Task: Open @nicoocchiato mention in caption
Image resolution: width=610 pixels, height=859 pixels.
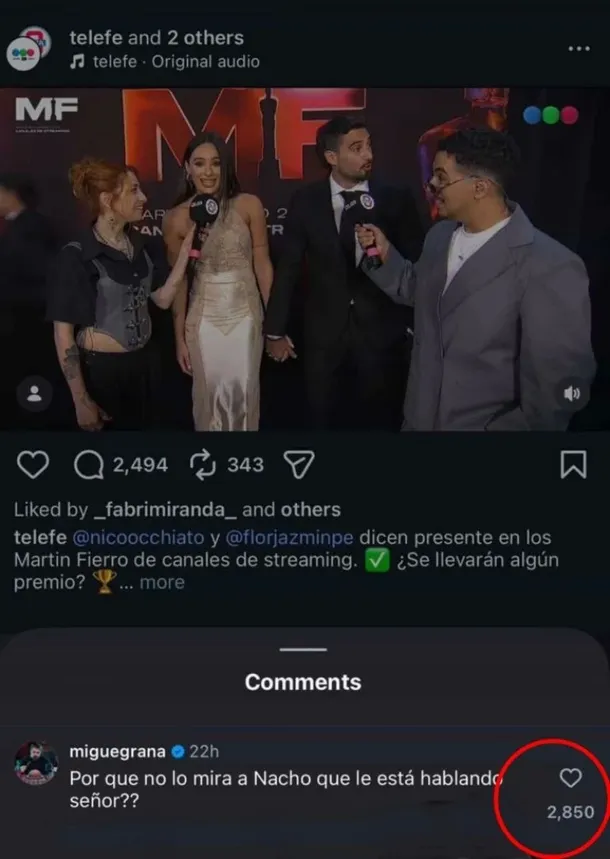Action: coord(134,537)
